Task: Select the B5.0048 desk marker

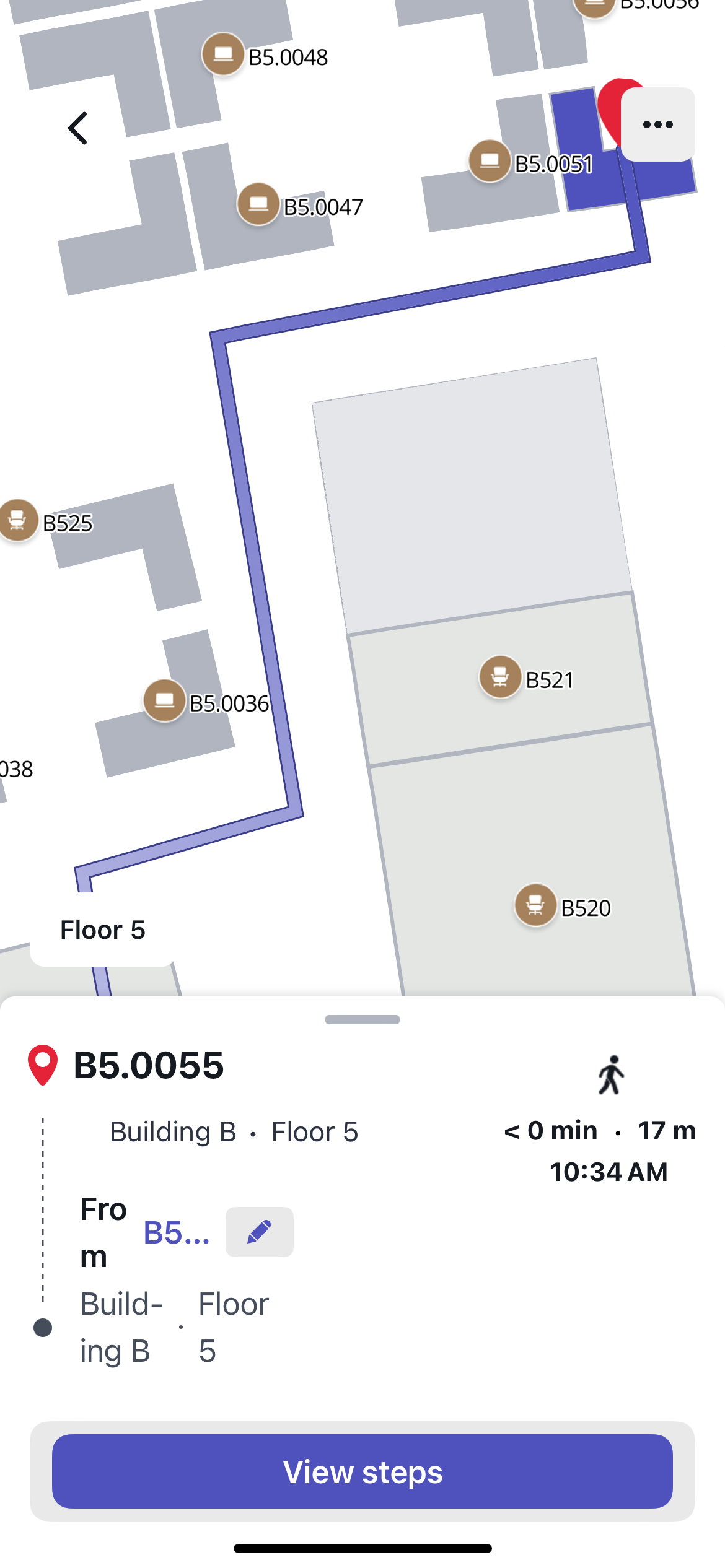Action: point(223,54)
